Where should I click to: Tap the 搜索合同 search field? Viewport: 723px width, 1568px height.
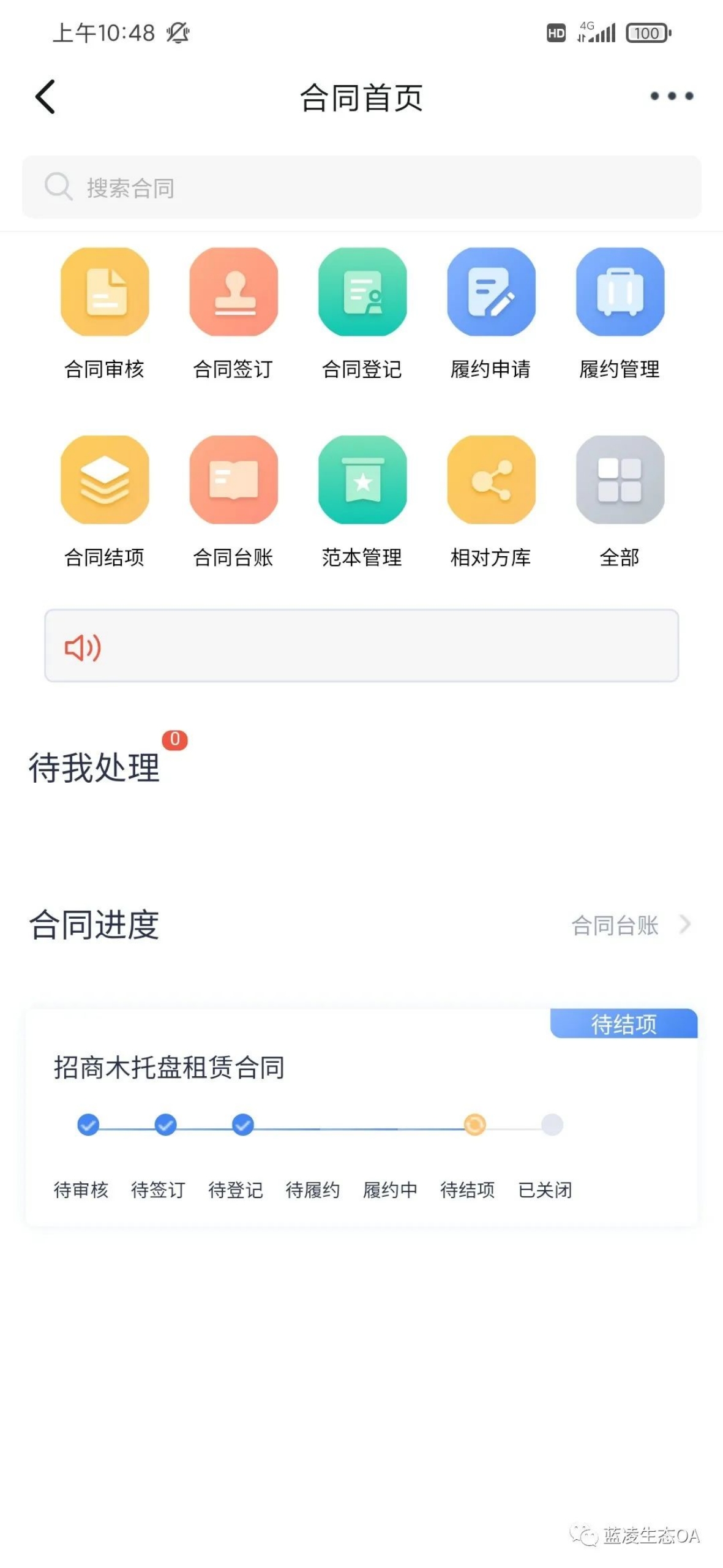(x=361, y=187)
